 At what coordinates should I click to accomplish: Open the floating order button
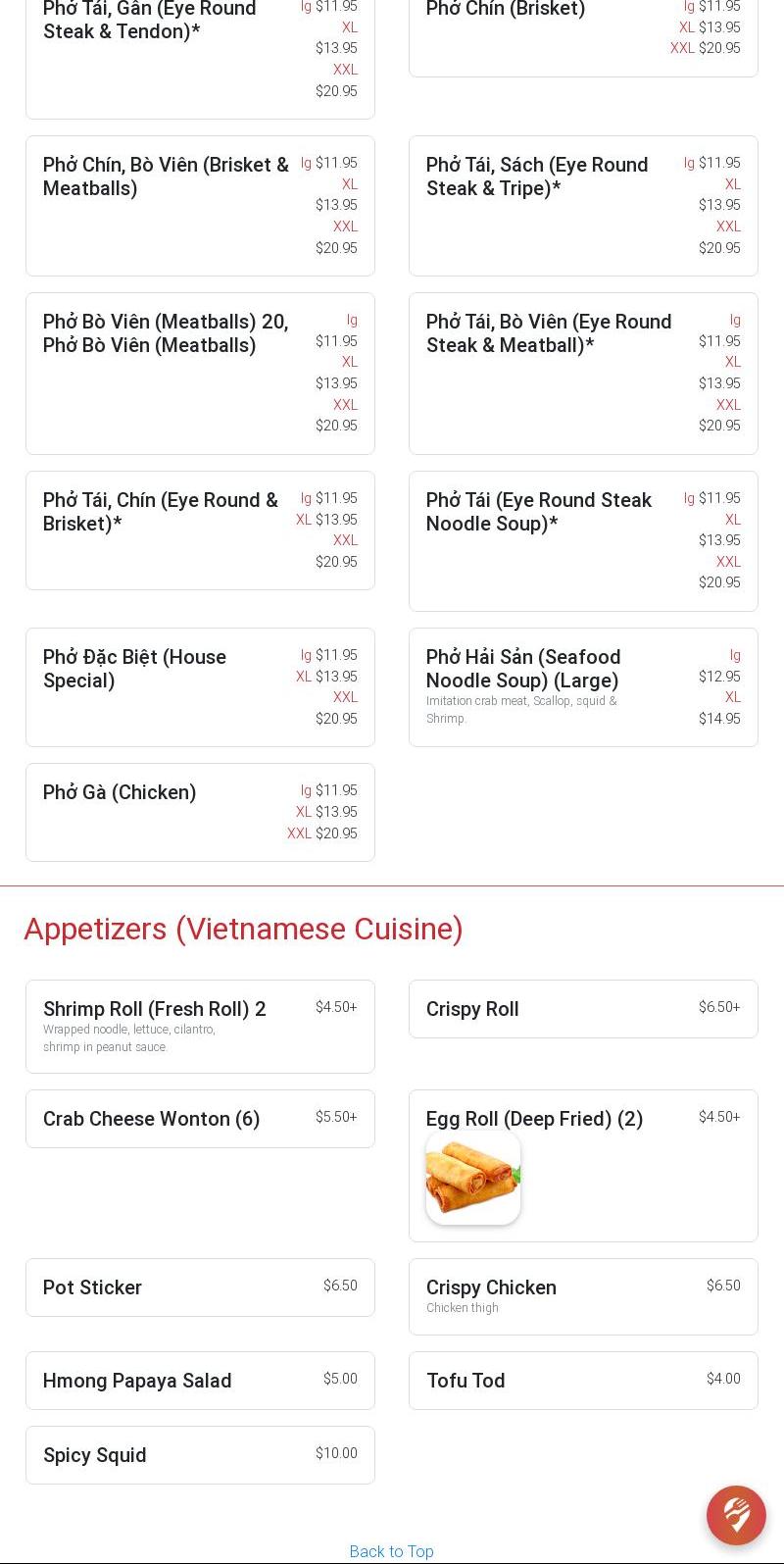click(x=736, y=1515)
